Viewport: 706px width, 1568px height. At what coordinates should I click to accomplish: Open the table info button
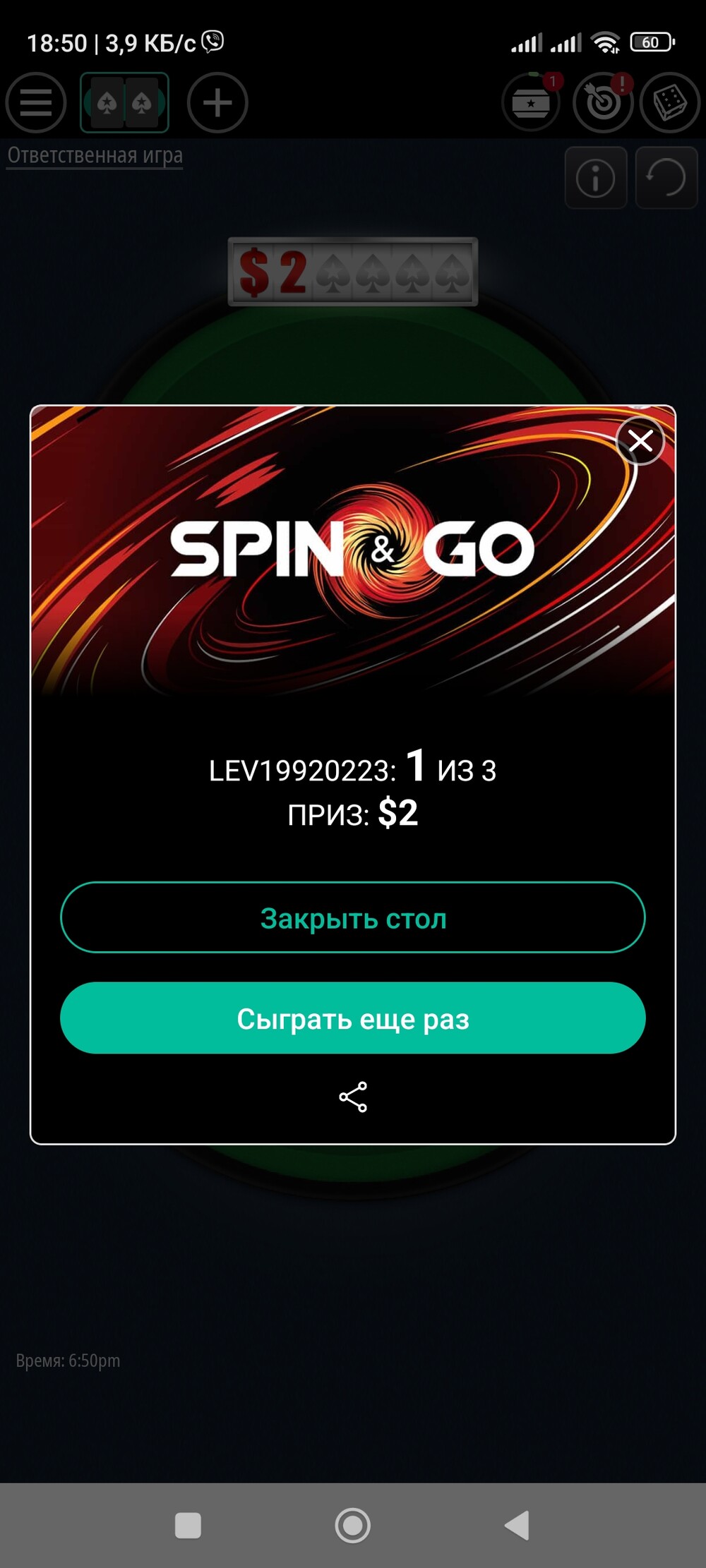coord(596,178)
